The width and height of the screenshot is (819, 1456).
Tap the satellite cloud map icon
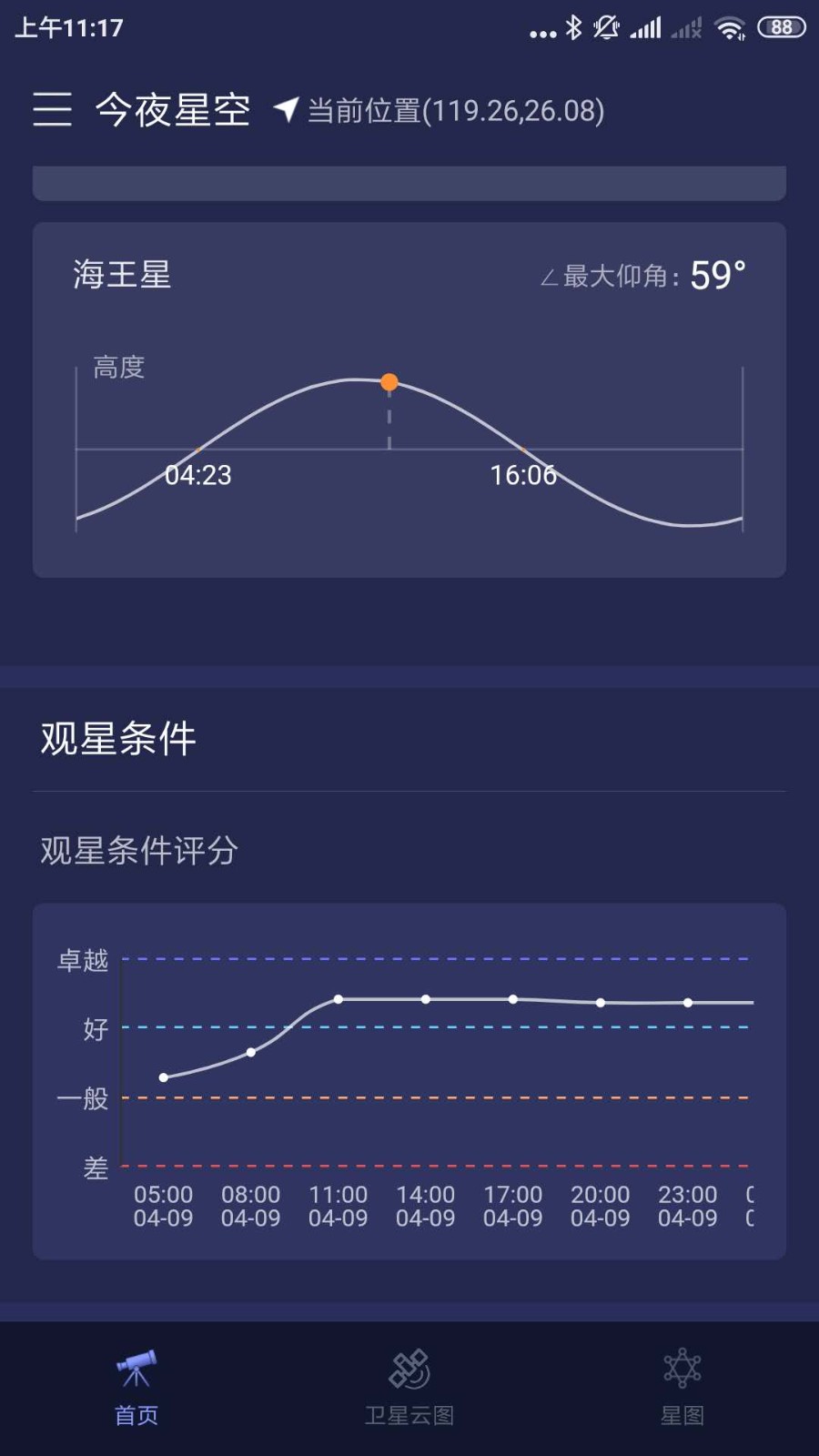[x=409, y=1370]
